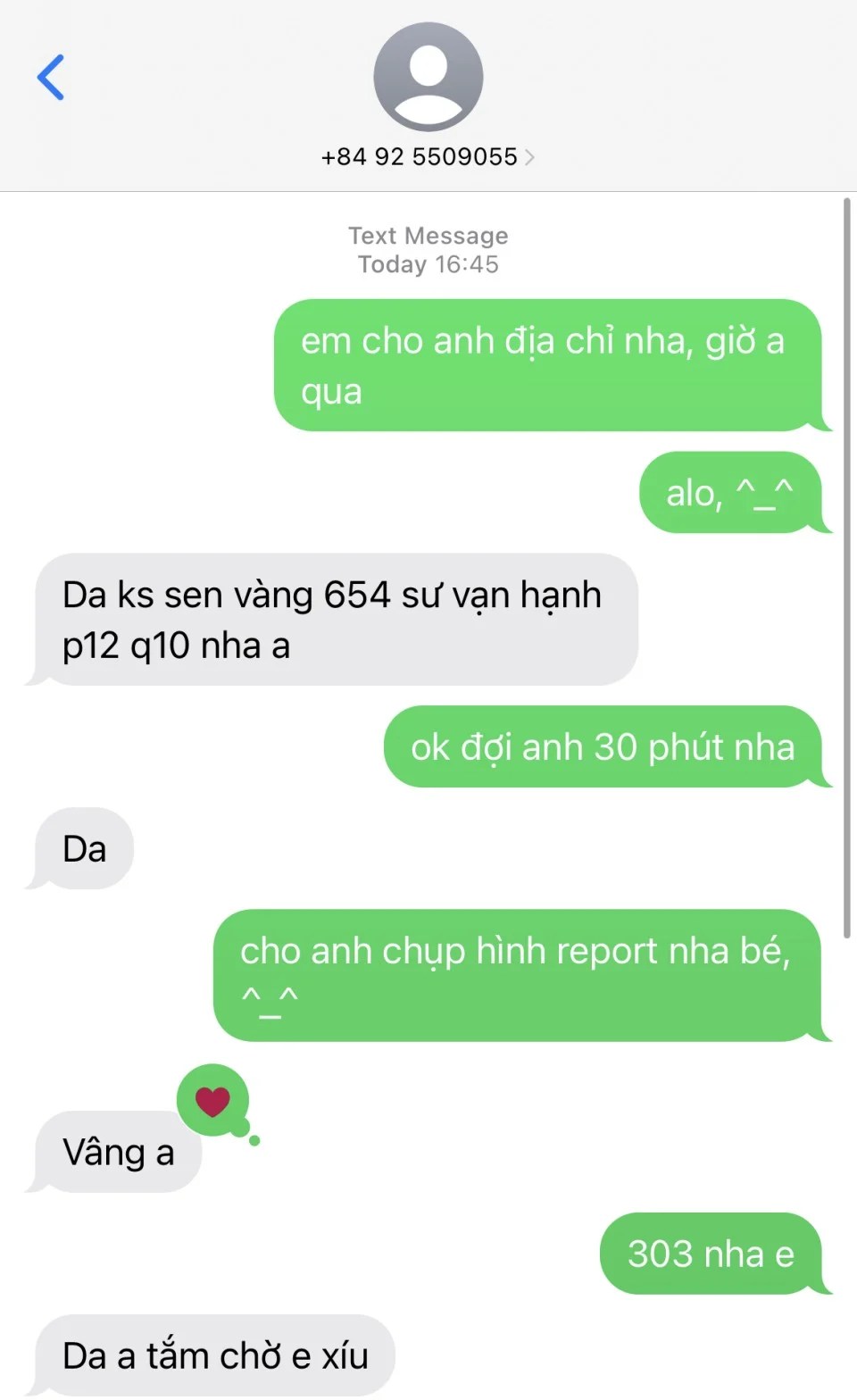Go back to the messages list
857x1400 pixels.
point(51,78)
